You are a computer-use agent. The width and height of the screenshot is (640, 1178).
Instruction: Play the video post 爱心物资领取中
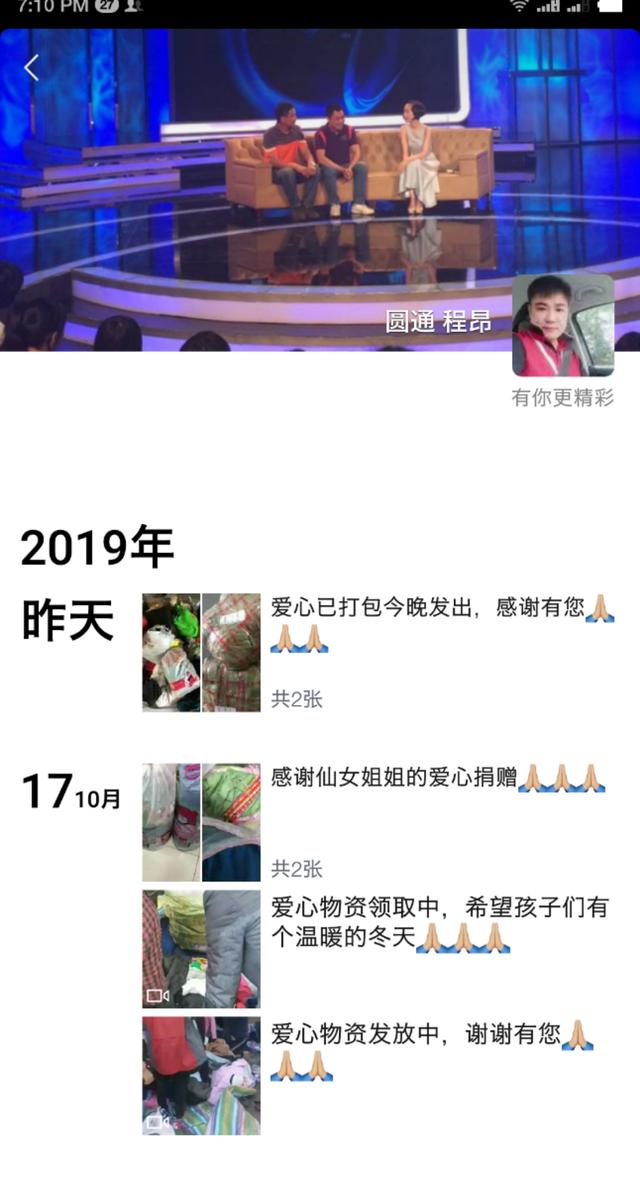tap(201, 948)
